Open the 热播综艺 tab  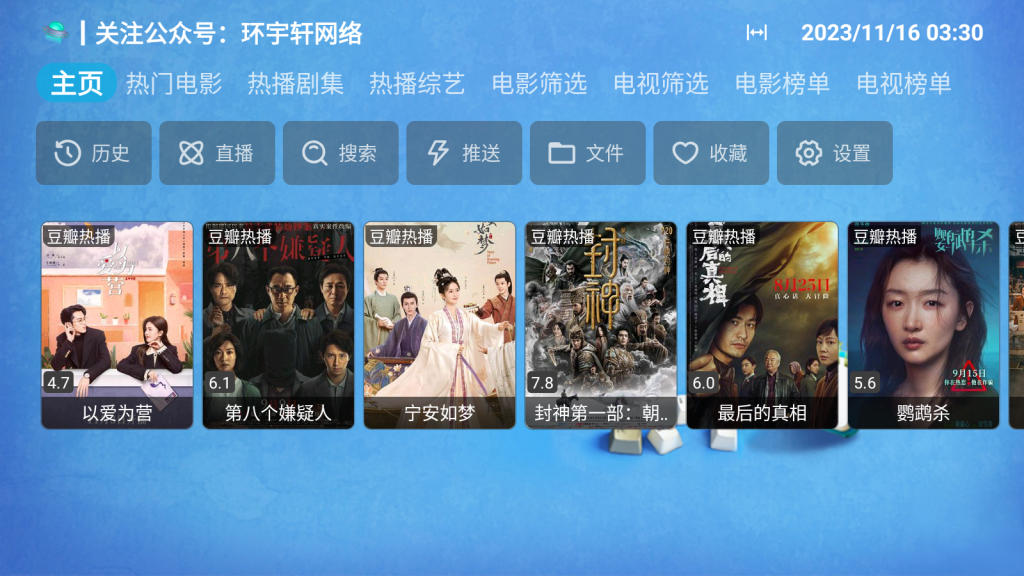tap(417, 84)
